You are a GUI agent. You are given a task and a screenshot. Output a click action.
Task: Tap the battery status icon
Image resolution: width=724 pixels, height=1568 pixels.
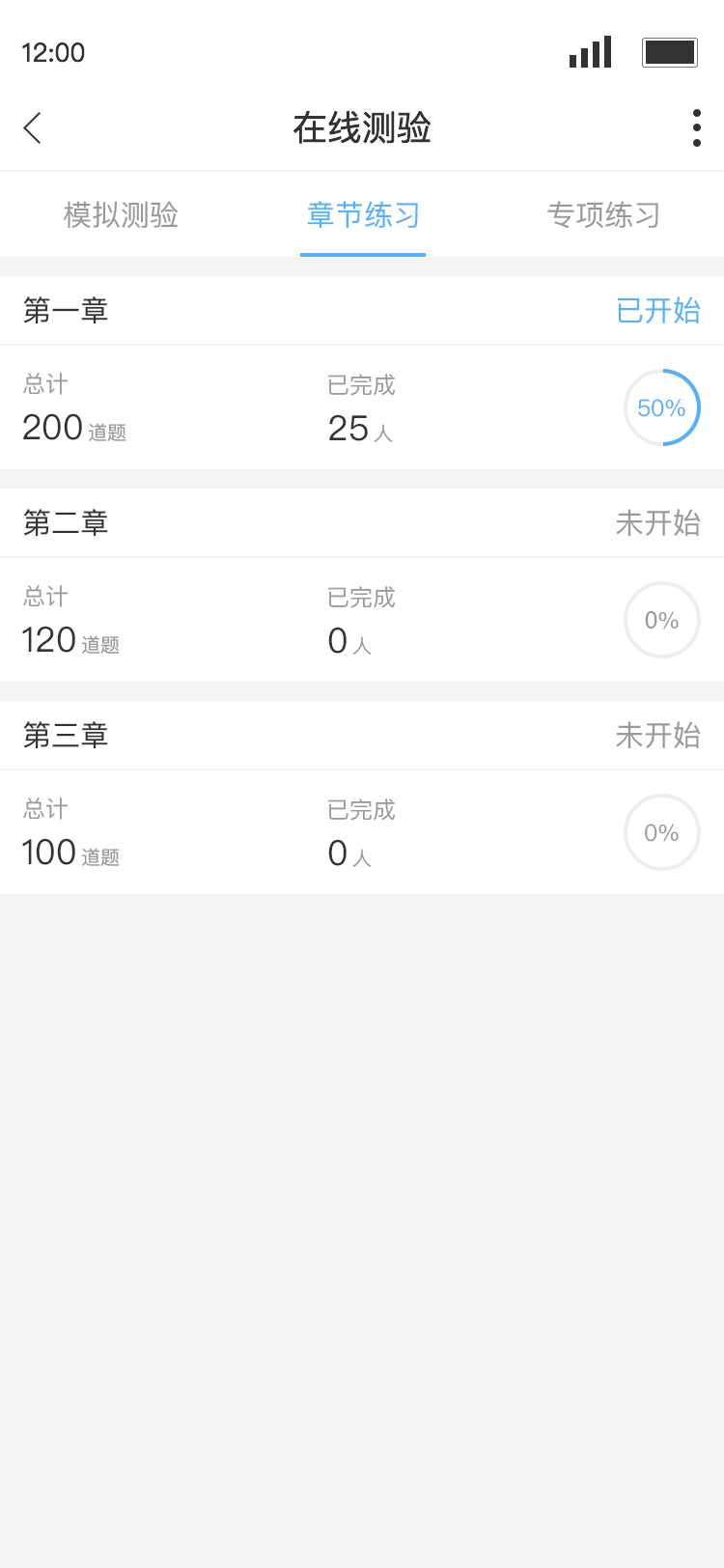click(x=670, y=52)
